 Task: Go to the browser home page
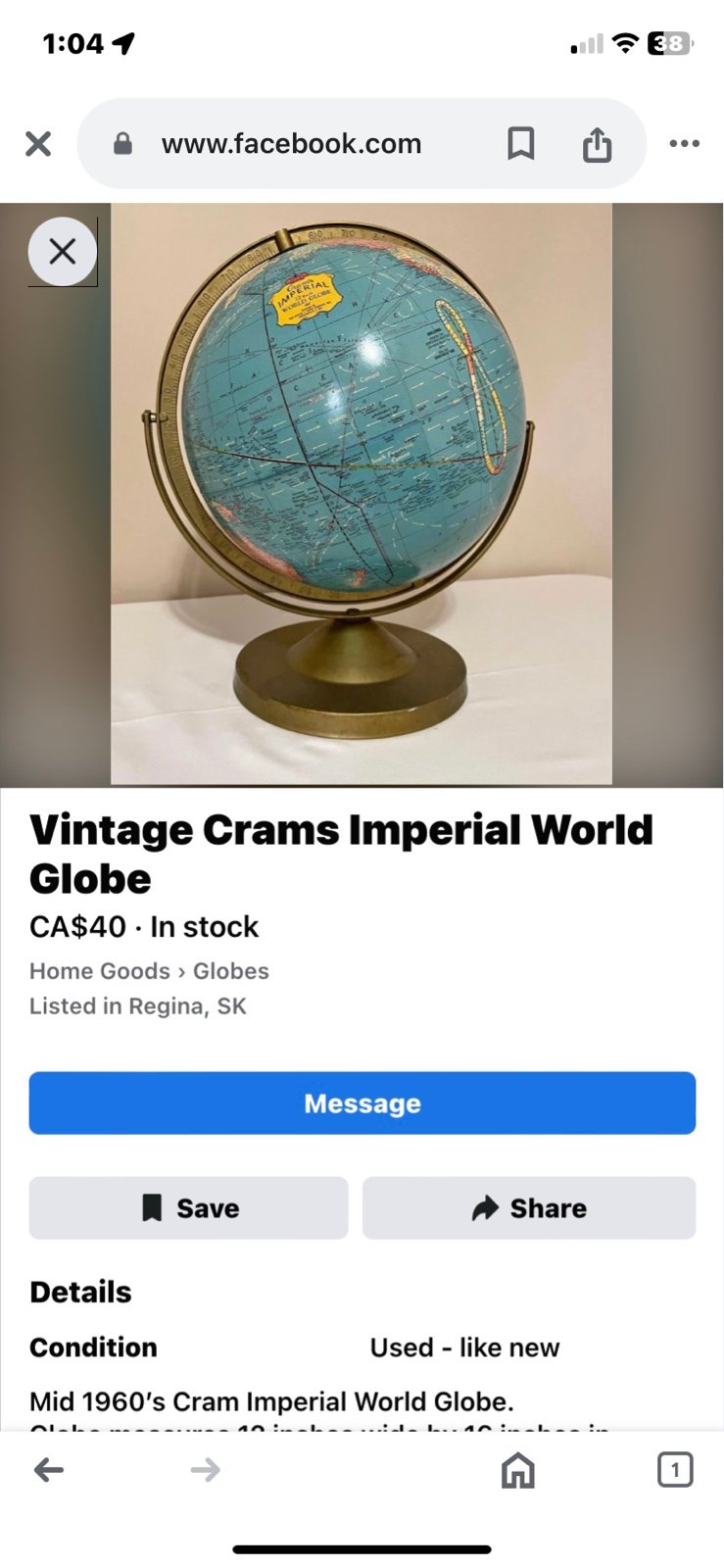[x=518, y=1470]
